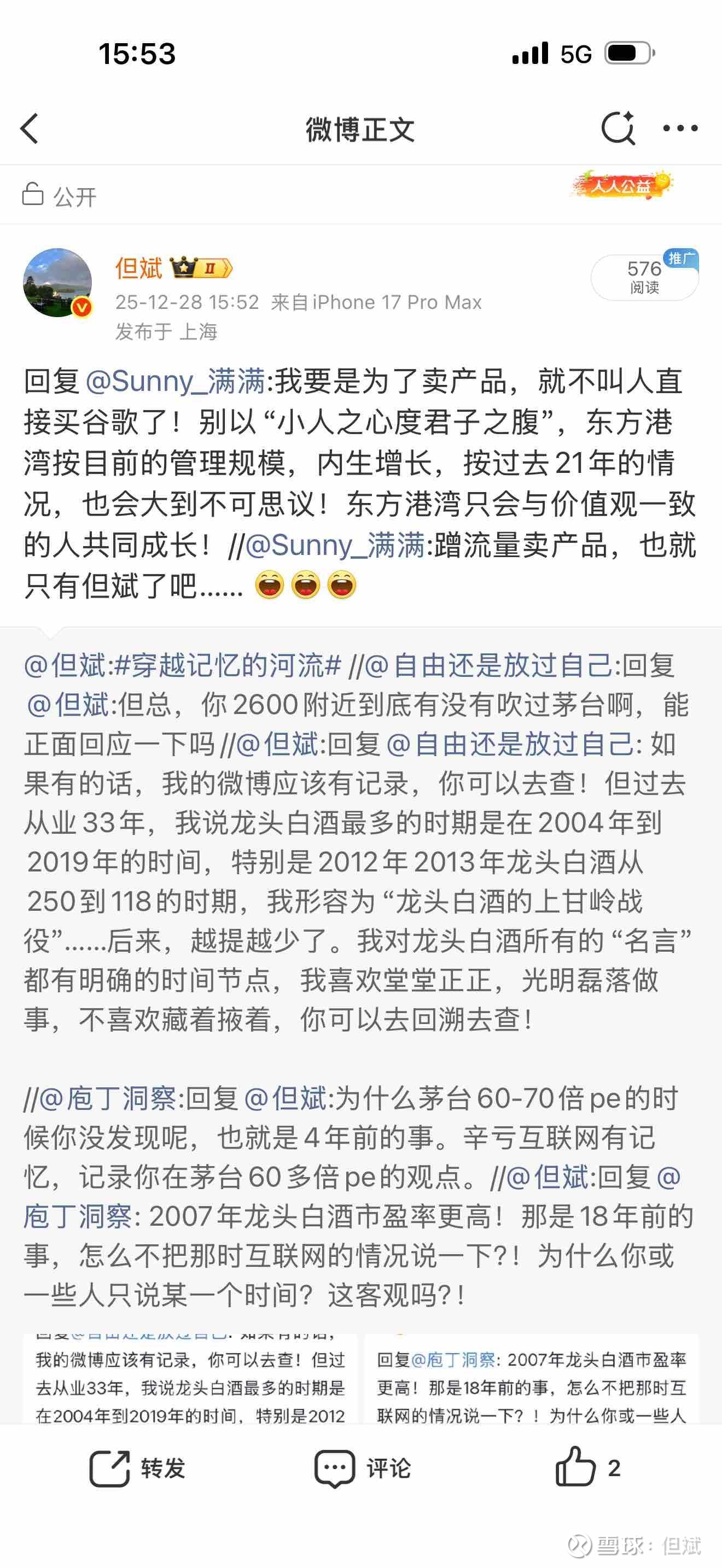This screenshot has height=1568, width=722.
Task: Open 但斌's profile avatar
Action: click(57, 283)
